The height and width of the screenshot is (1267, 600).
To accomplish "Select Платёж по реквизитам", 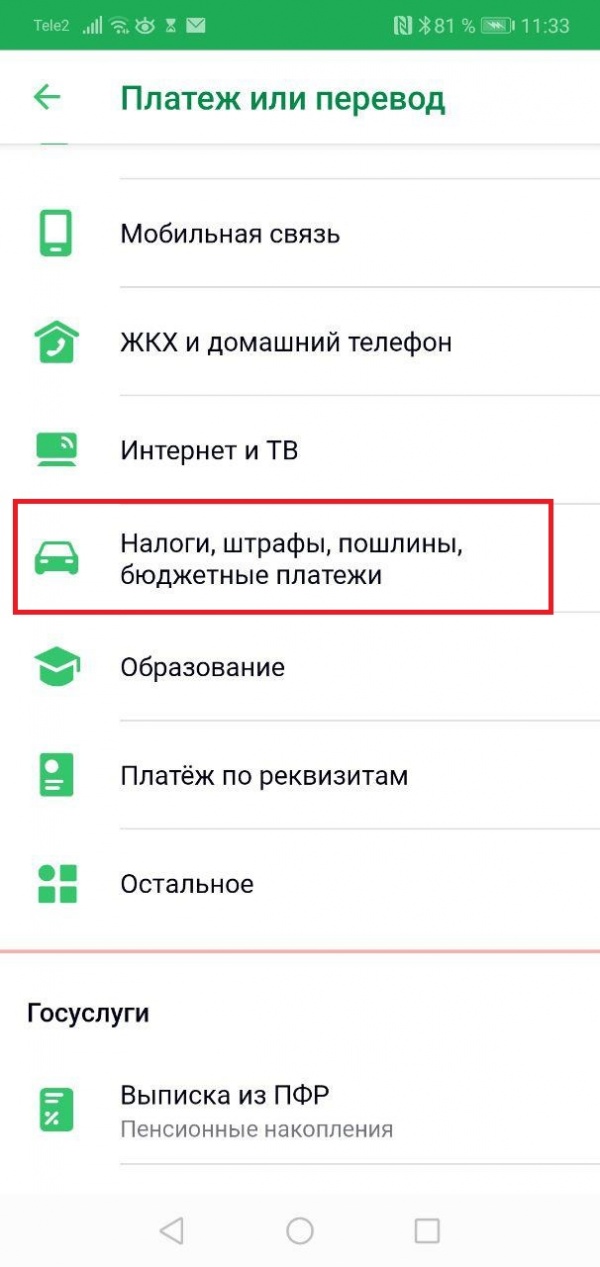I will [300, 775].
